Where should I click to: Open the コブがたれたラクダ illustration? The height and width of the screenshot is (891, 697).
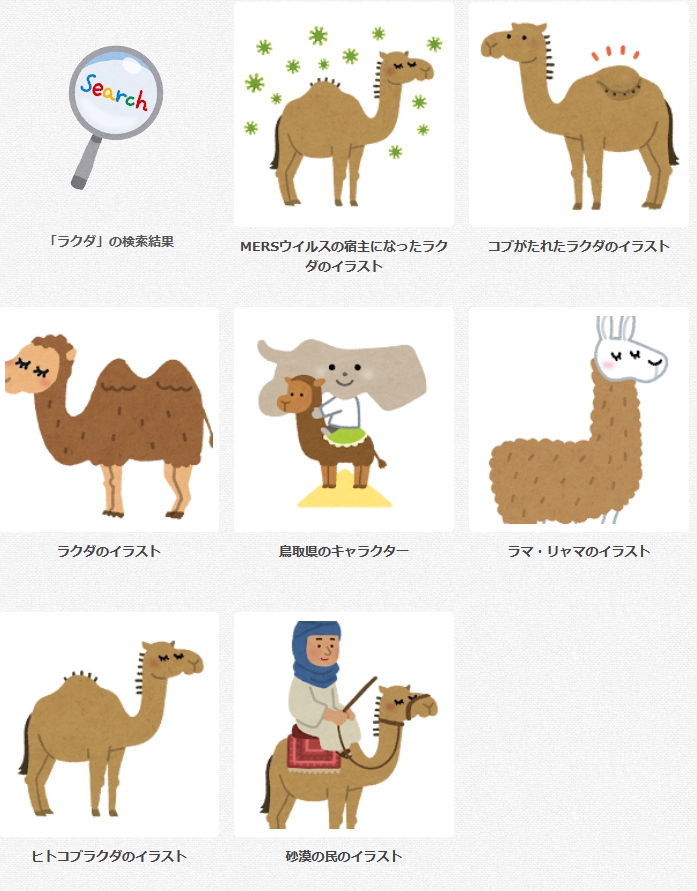tap(578, 115)
